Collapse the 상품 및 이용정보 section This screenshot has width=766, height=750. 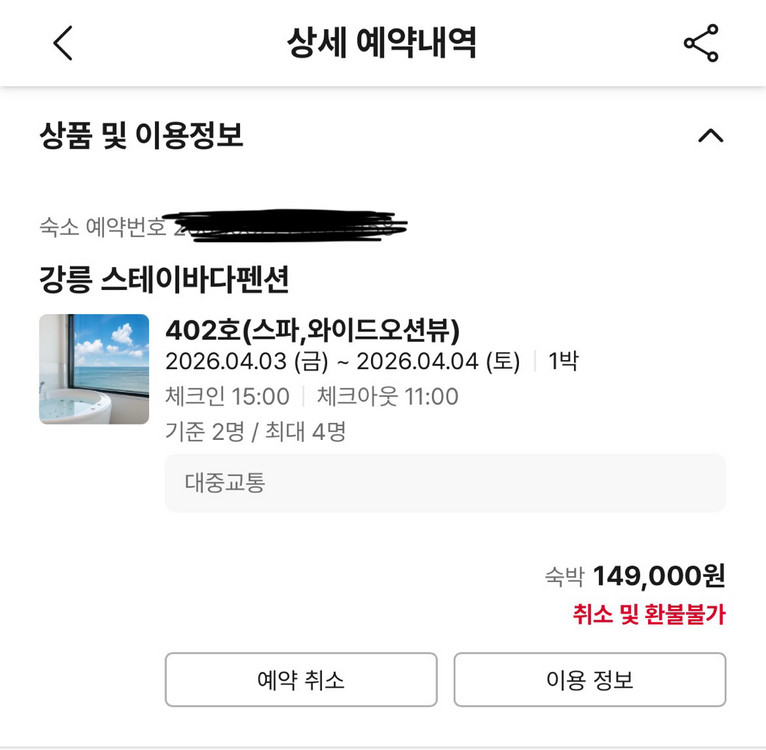(711, 135)
